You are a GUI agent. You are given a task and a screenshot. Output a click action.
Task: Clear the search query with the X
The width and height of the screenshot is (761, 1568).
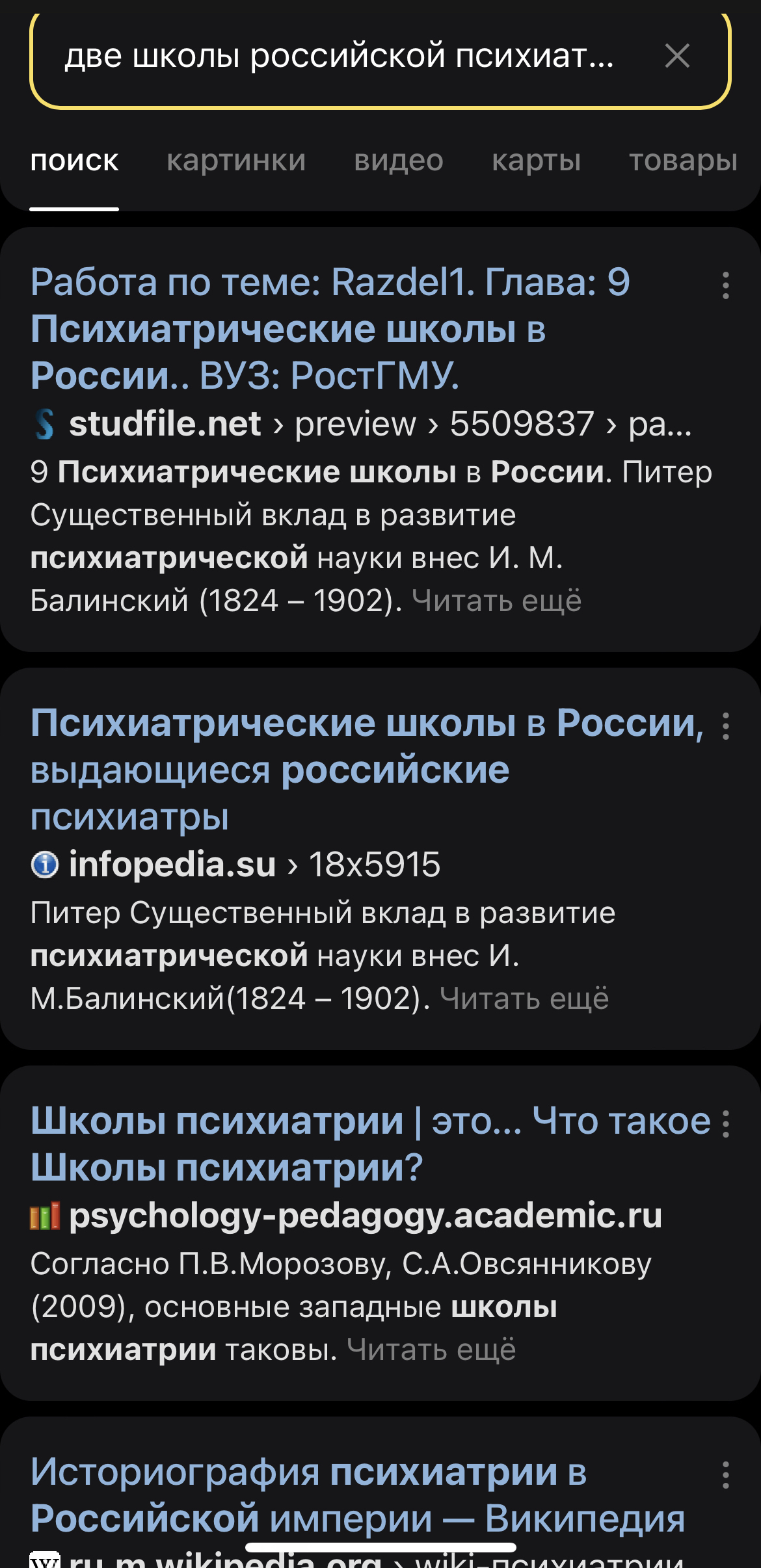pos(677,57)
